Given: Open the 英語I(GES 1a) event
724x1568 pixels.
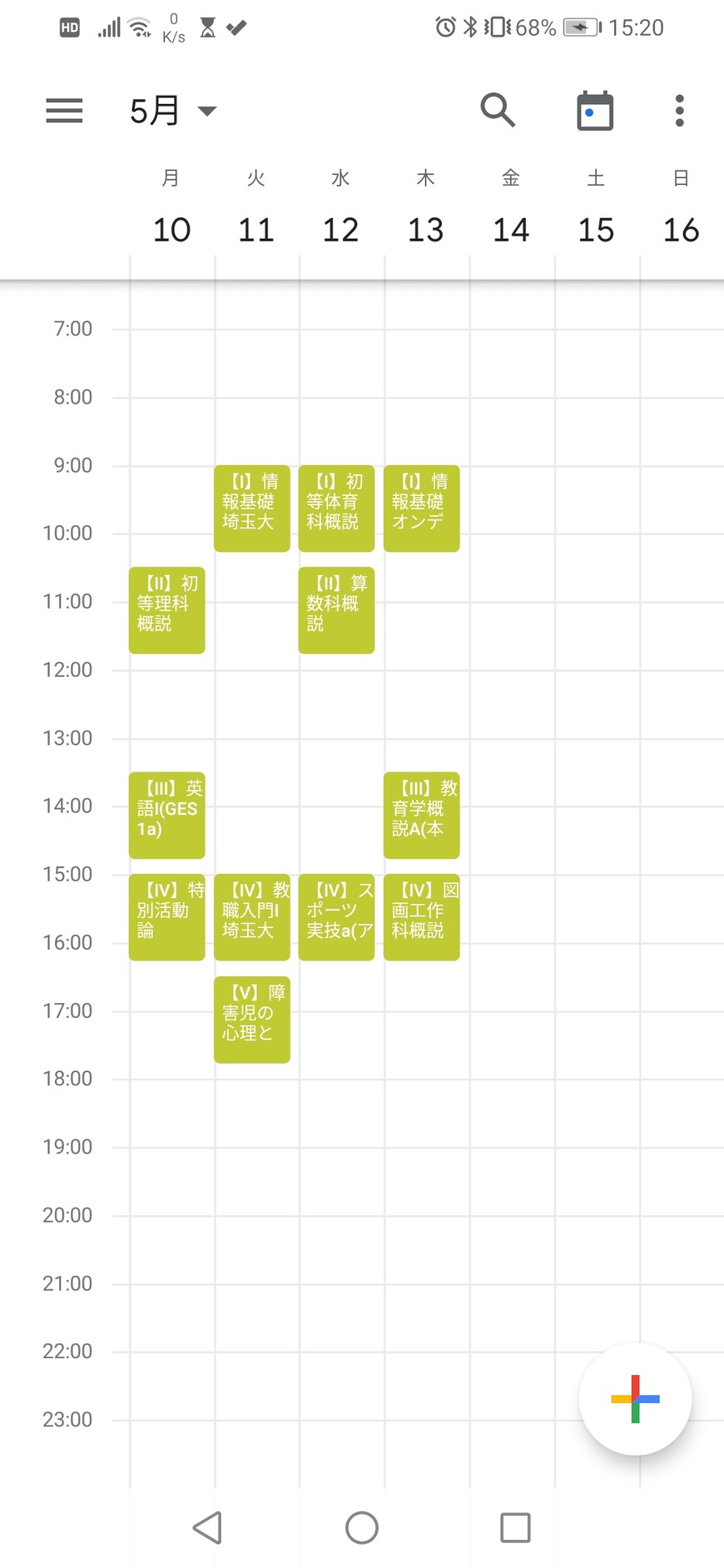Looking at the screenshot, I should click(166, 815).
